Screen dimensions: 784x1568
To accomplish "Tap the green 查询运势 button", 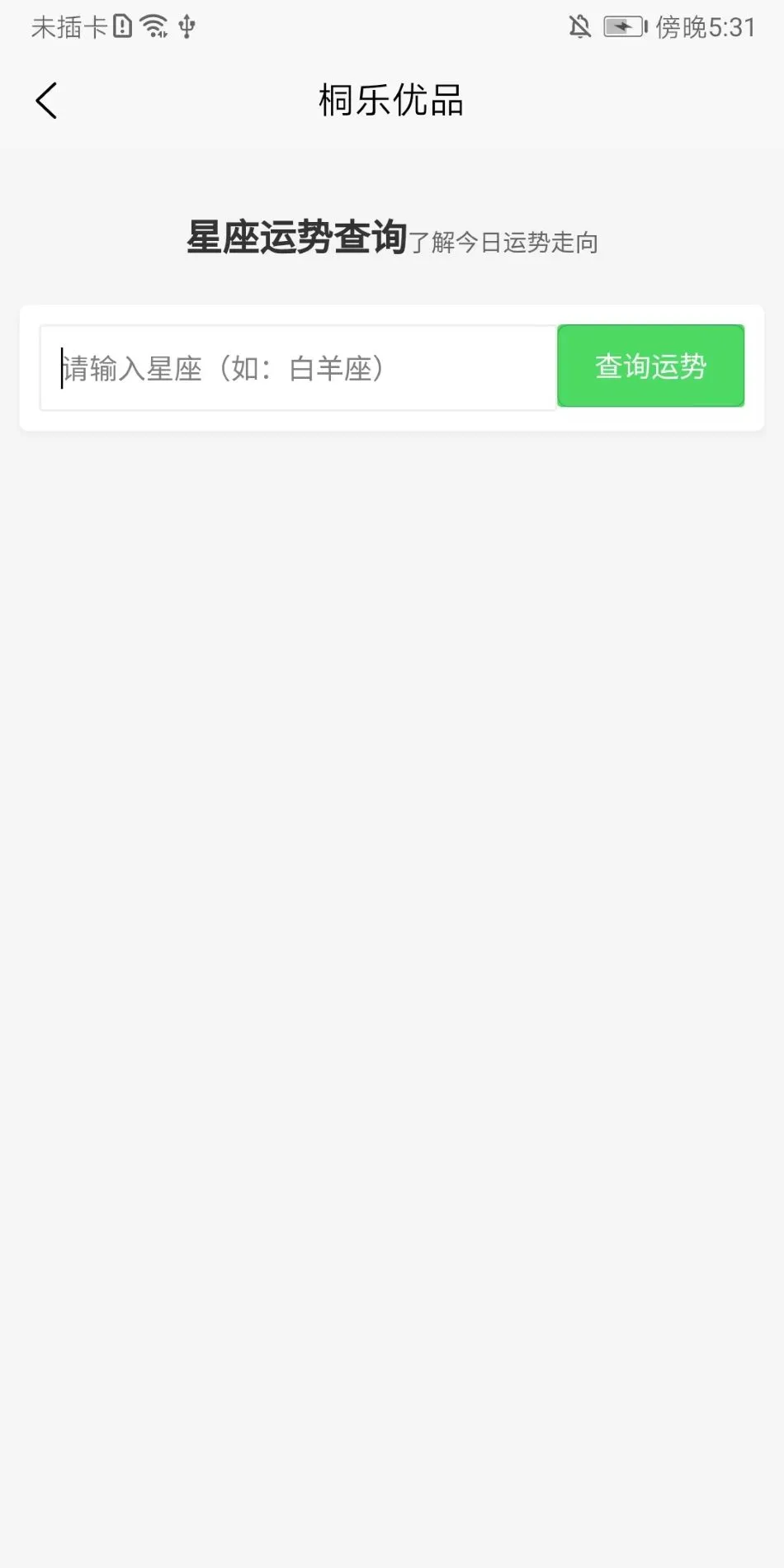I will (650, 366).
